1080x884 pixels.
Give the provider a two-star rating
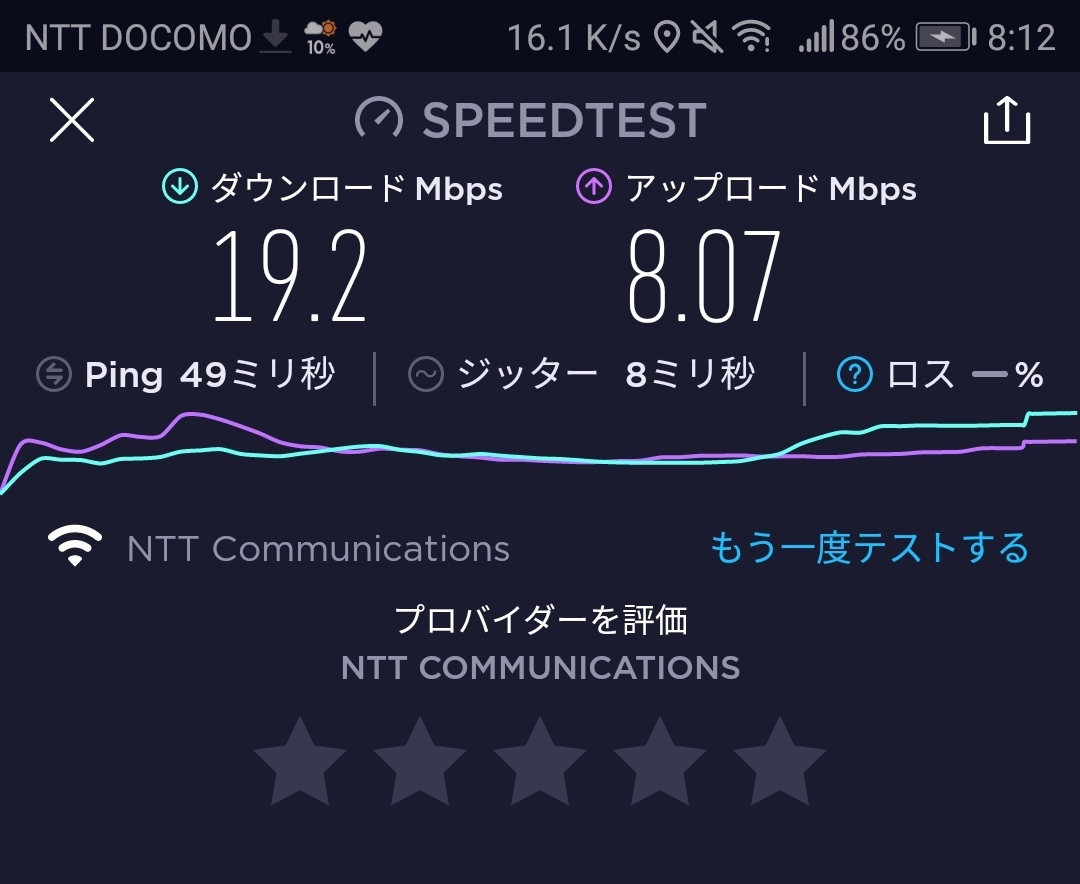tap(420, 762)
